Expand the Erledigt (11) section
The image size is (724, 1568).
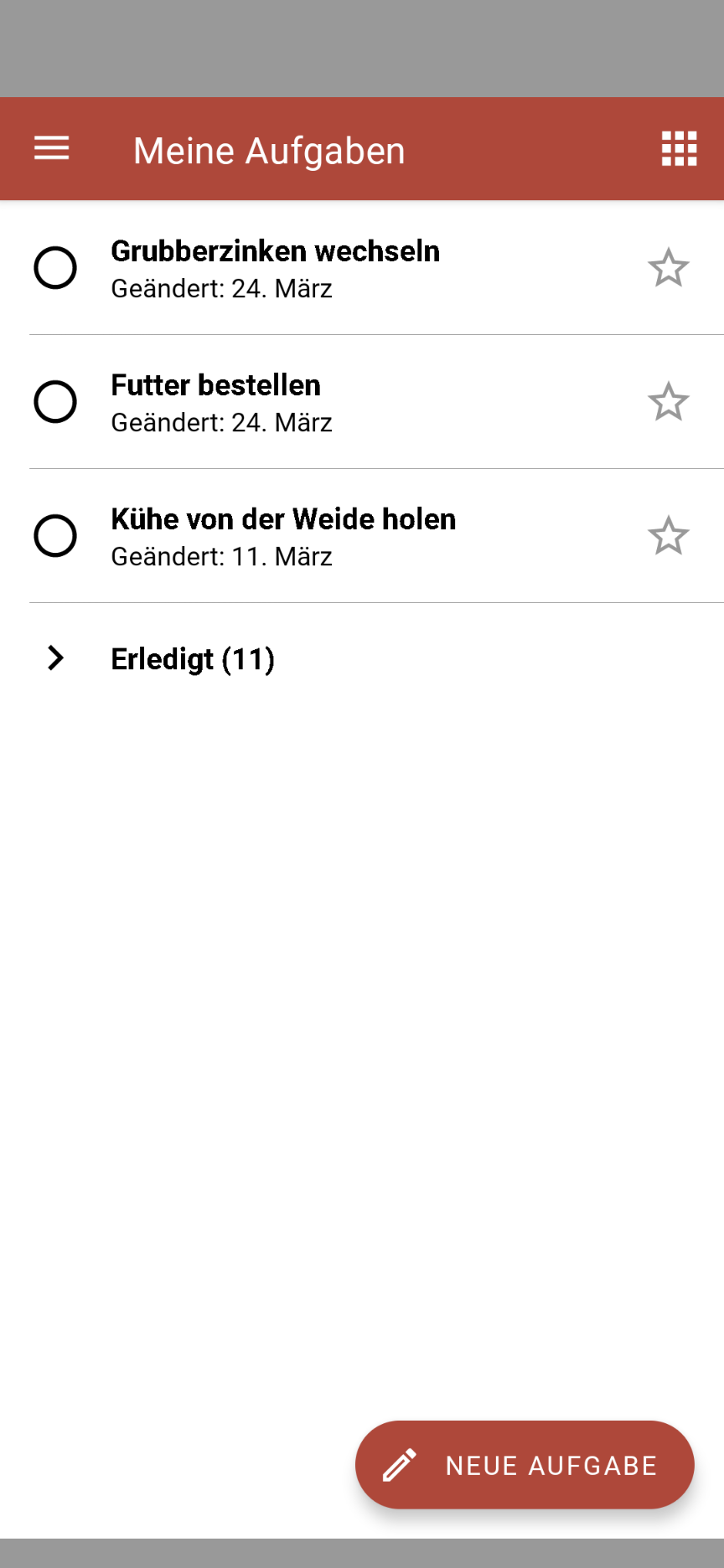pyautogui.click(x=362, y=658)
